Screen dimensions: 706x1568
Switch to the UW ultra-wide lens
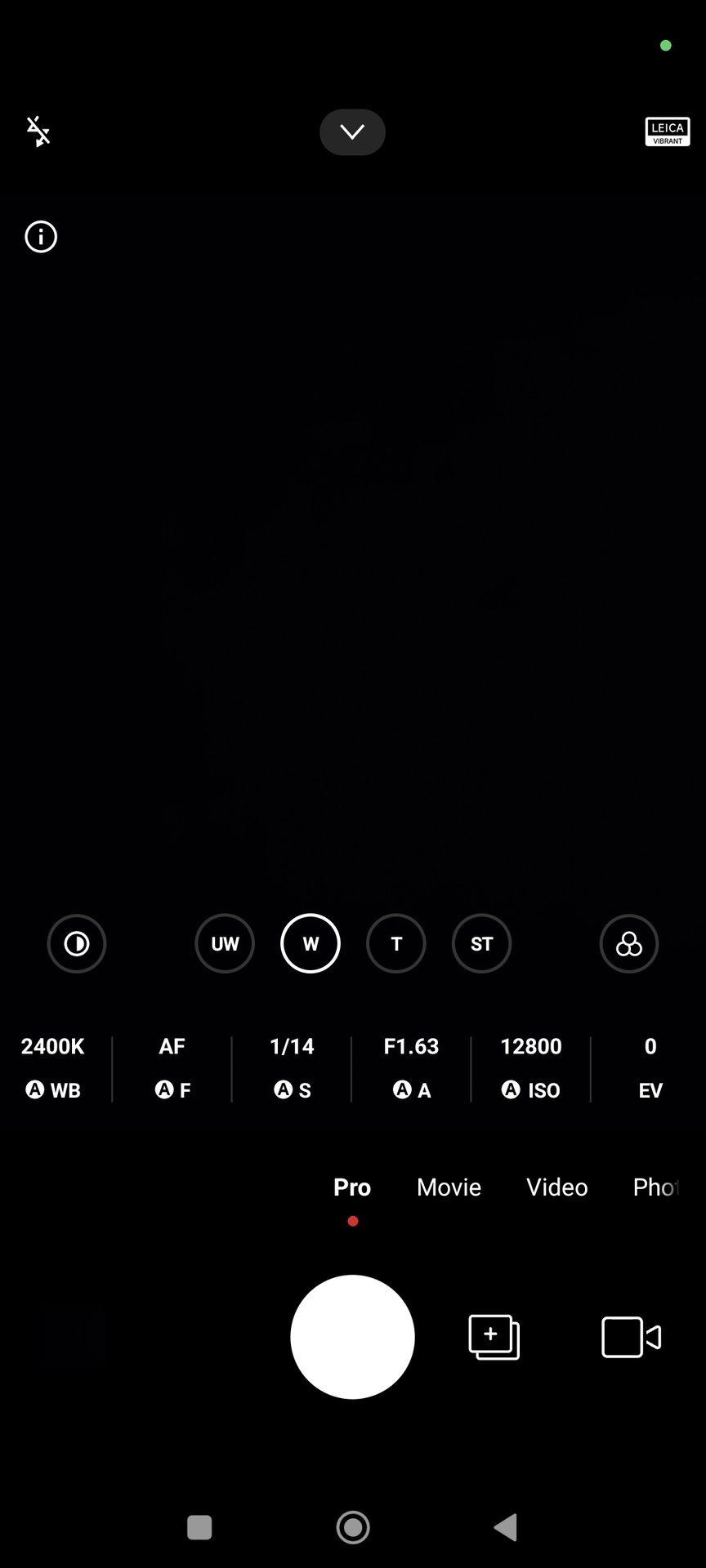pos(225,944)
